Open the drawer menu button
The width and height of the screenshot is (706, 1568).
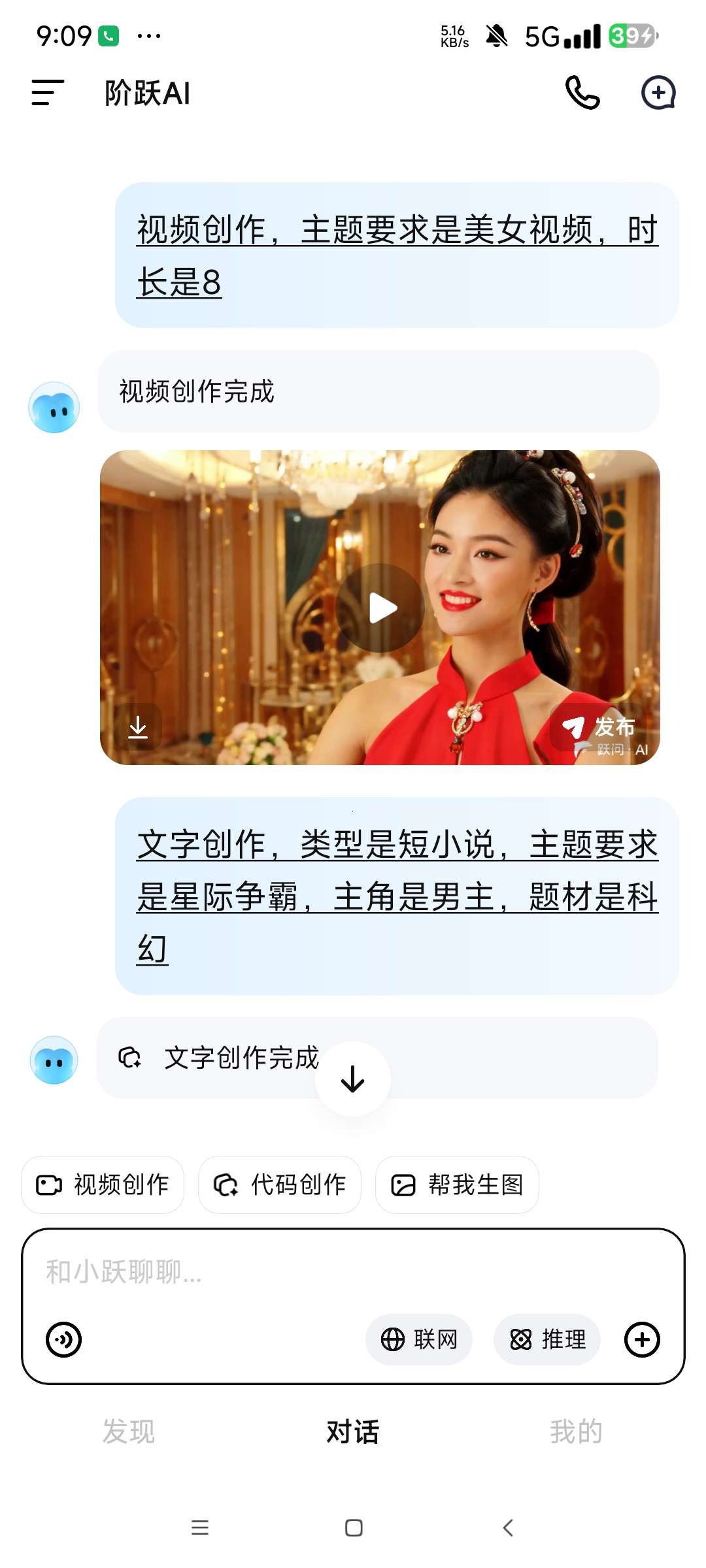pos(48,93)
